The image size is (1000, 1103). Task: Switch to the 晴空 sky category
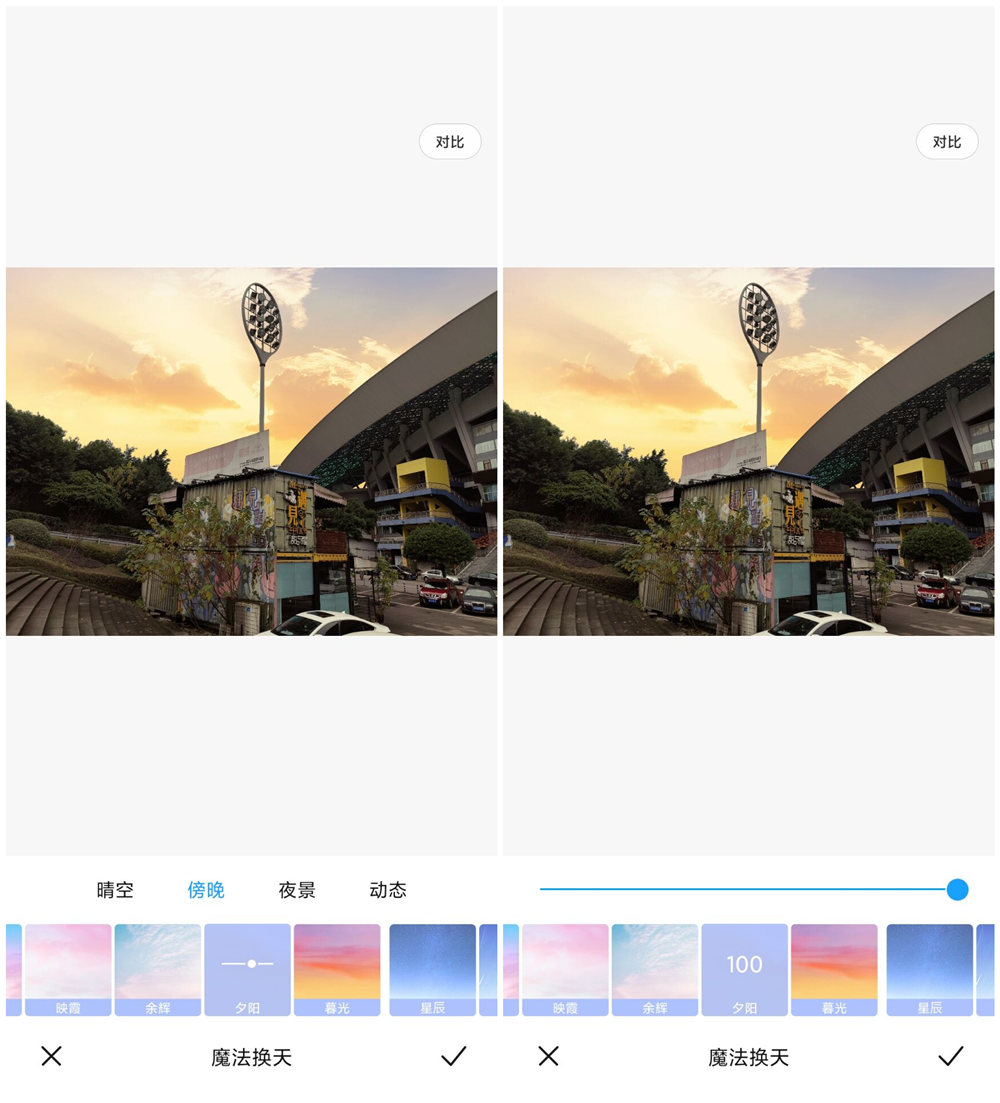(x=115, y=890)
